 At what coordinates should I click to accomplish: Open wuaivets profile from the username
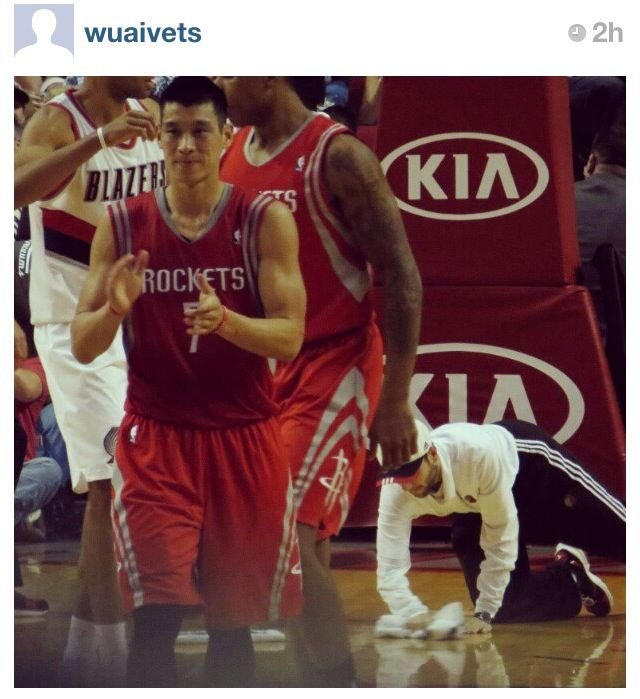click(x=143, y=33)
